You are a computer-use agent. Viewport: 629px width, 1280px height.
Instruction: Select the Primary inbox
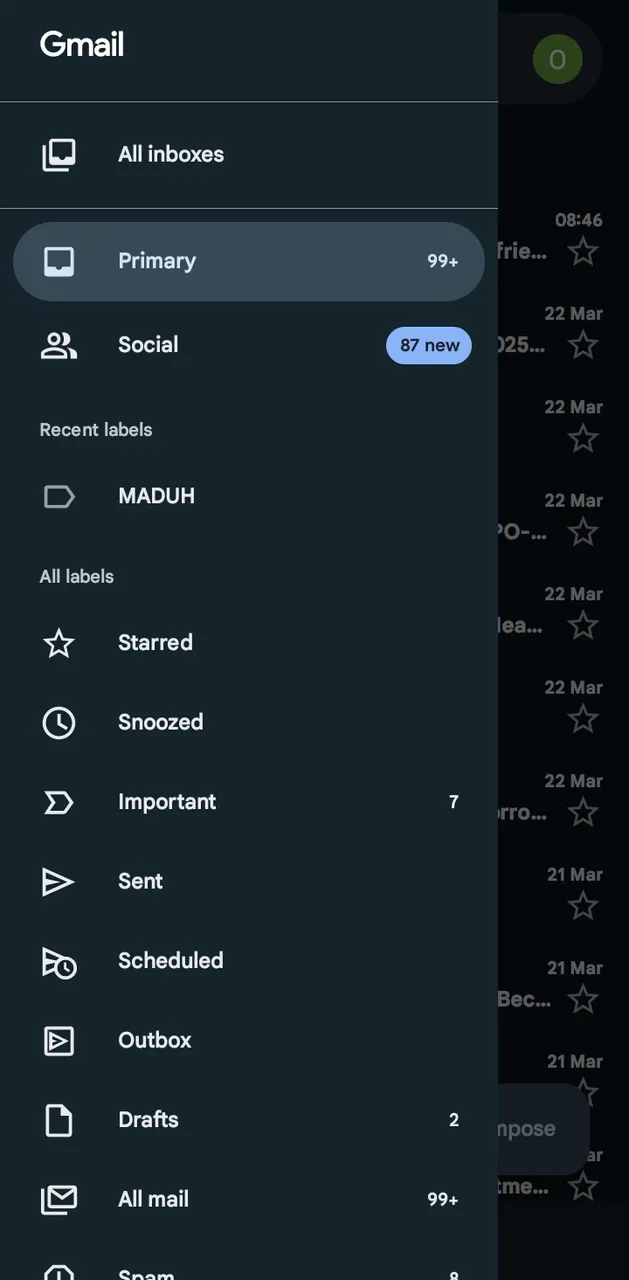click(249, 262)
